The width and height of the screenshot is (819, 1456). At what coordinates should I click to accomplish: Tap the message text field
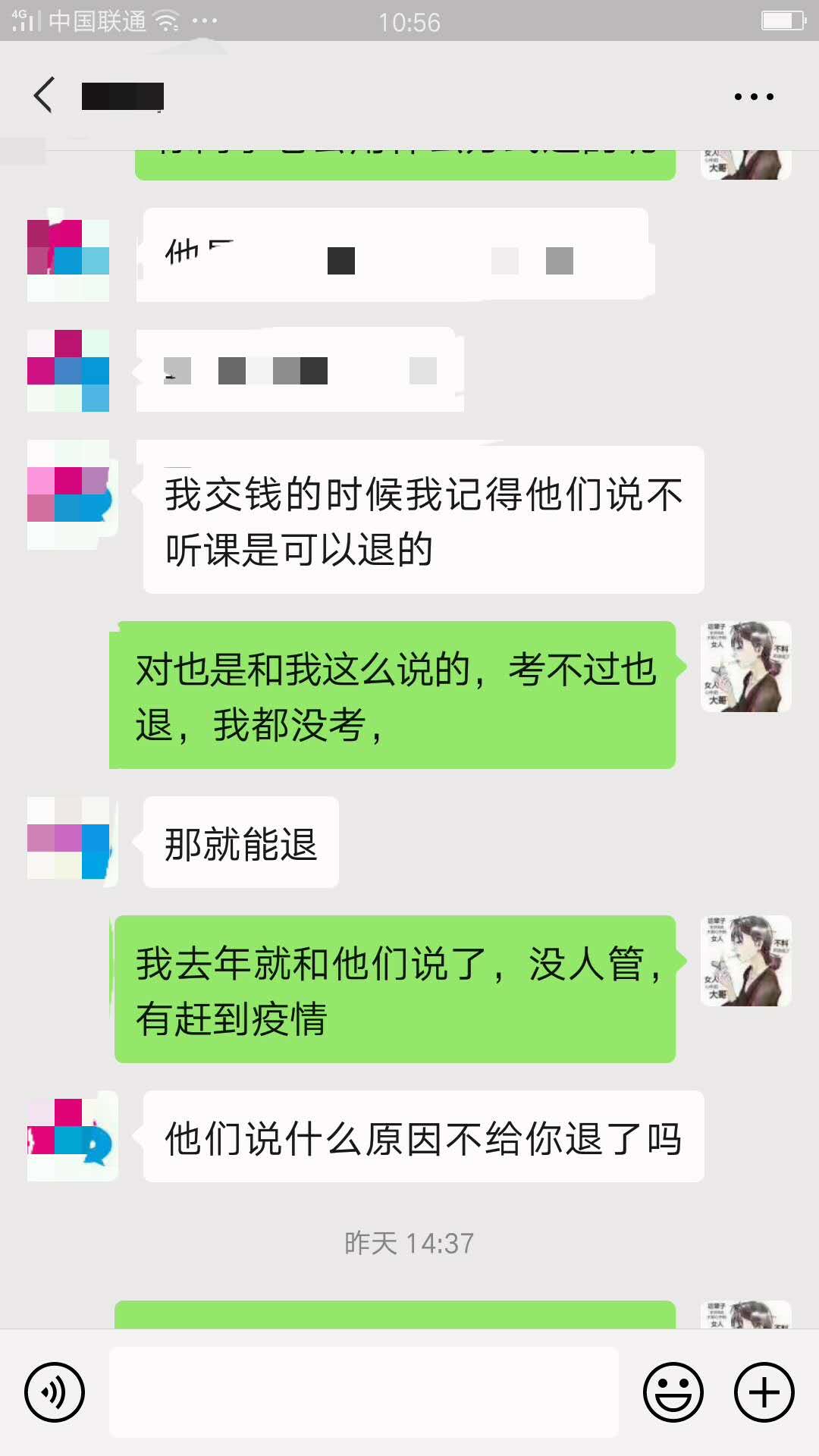click(x=364, y=1392)
